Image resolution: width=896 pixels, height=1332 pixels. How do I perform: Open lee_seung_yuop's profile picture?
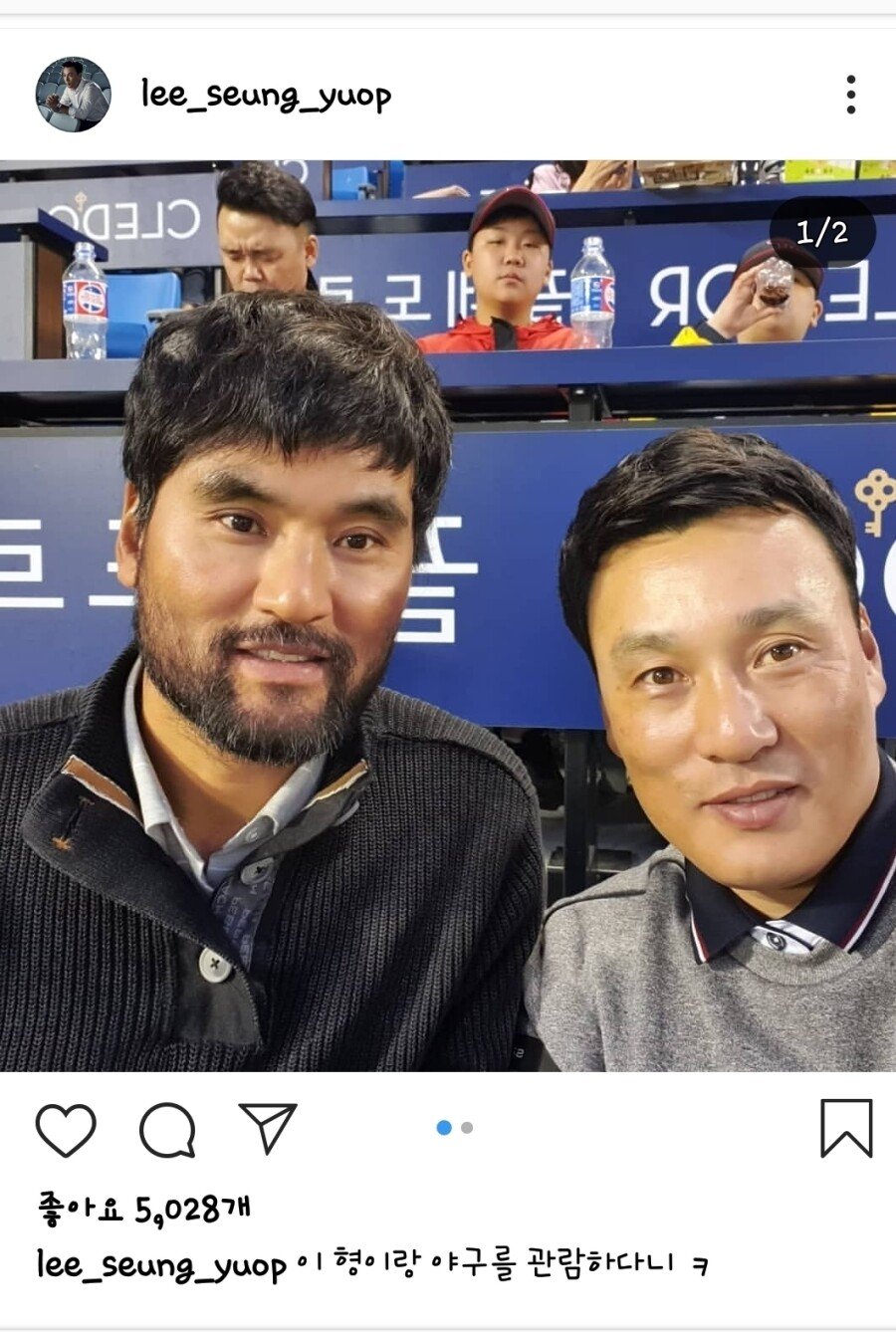pos(73,95)
